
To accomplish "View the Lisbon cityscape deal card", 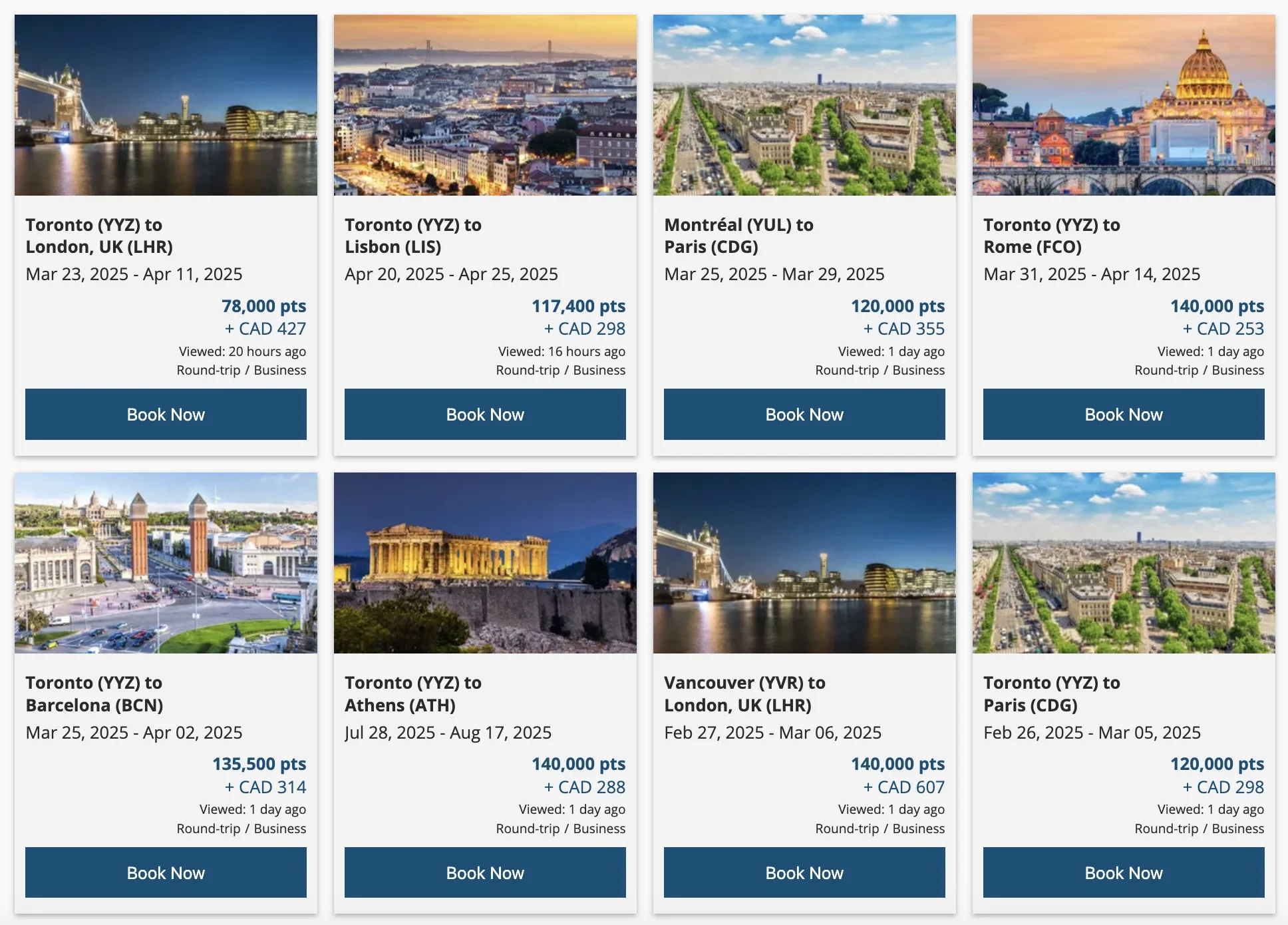I will coord(485,105).
